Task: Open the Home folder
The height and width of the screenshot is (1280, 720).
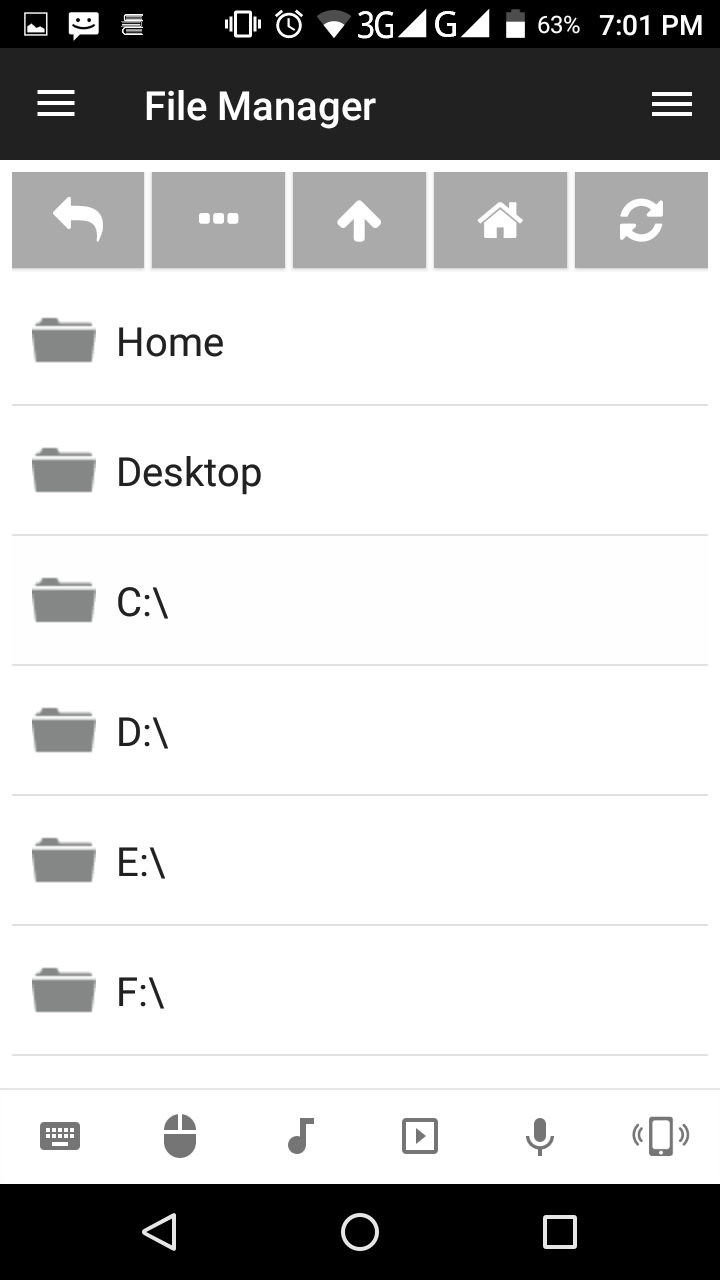Action: (x=360, y=342)
